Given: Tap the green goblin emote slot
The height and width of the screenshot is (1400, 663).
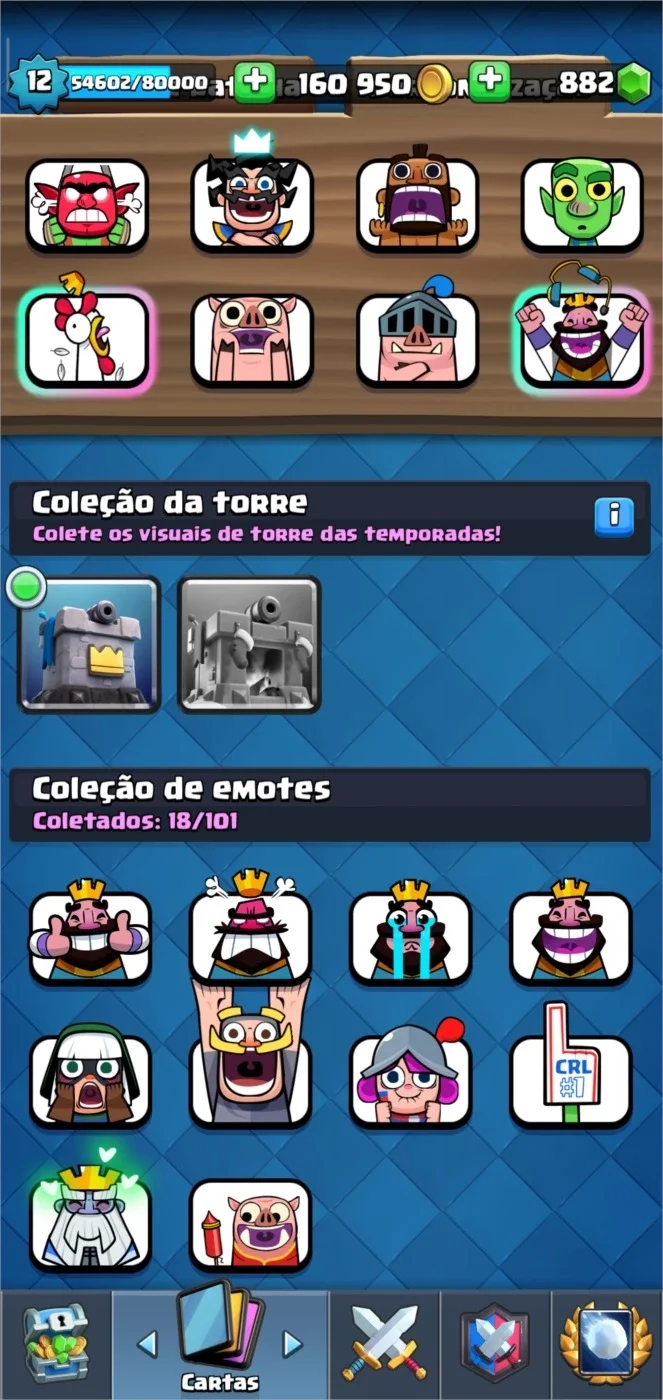Looking at the screenshot, I should (582, 204).
